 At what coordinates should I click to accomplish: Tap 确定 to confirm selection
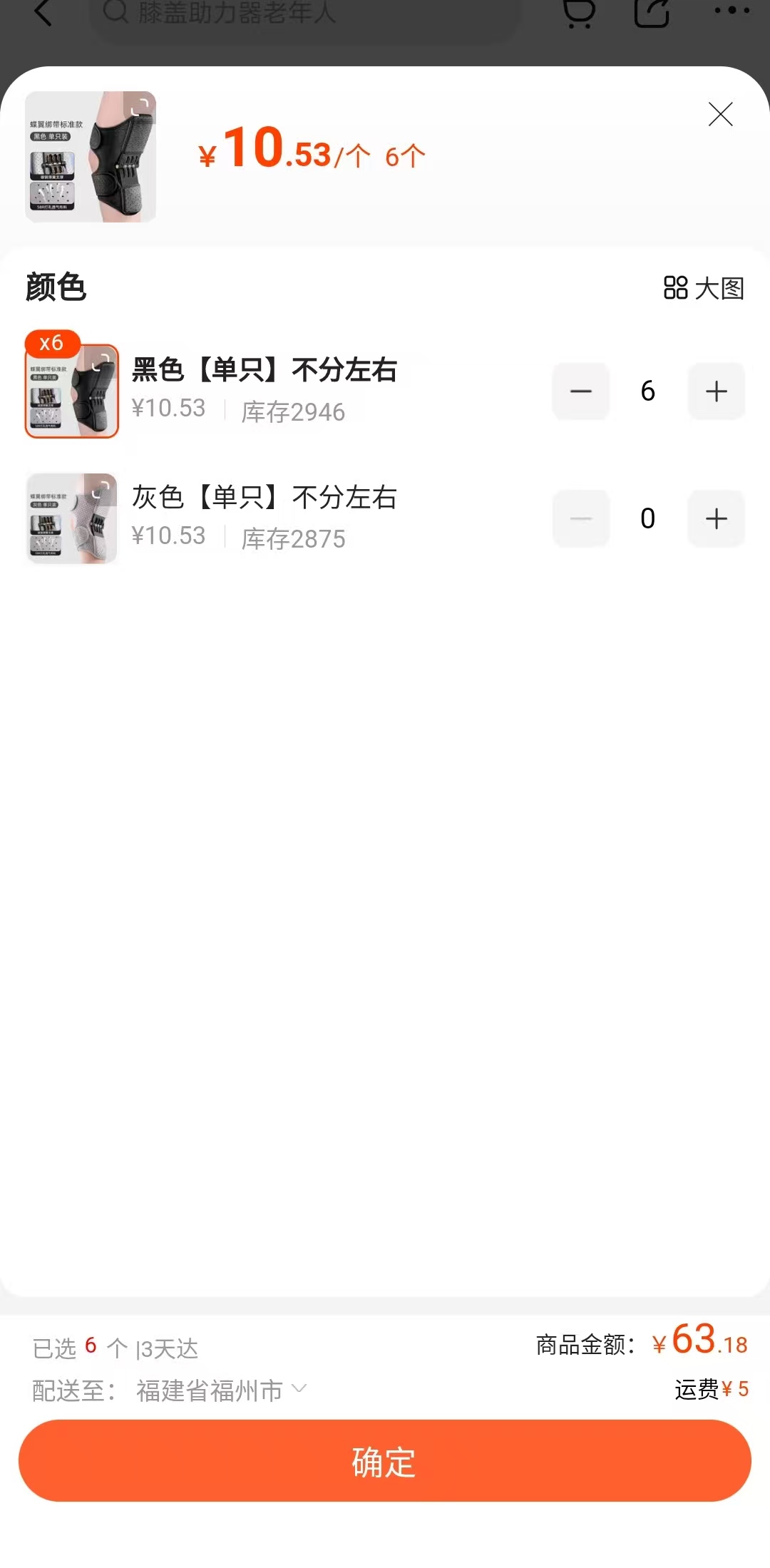click(x=385, y=1460)
